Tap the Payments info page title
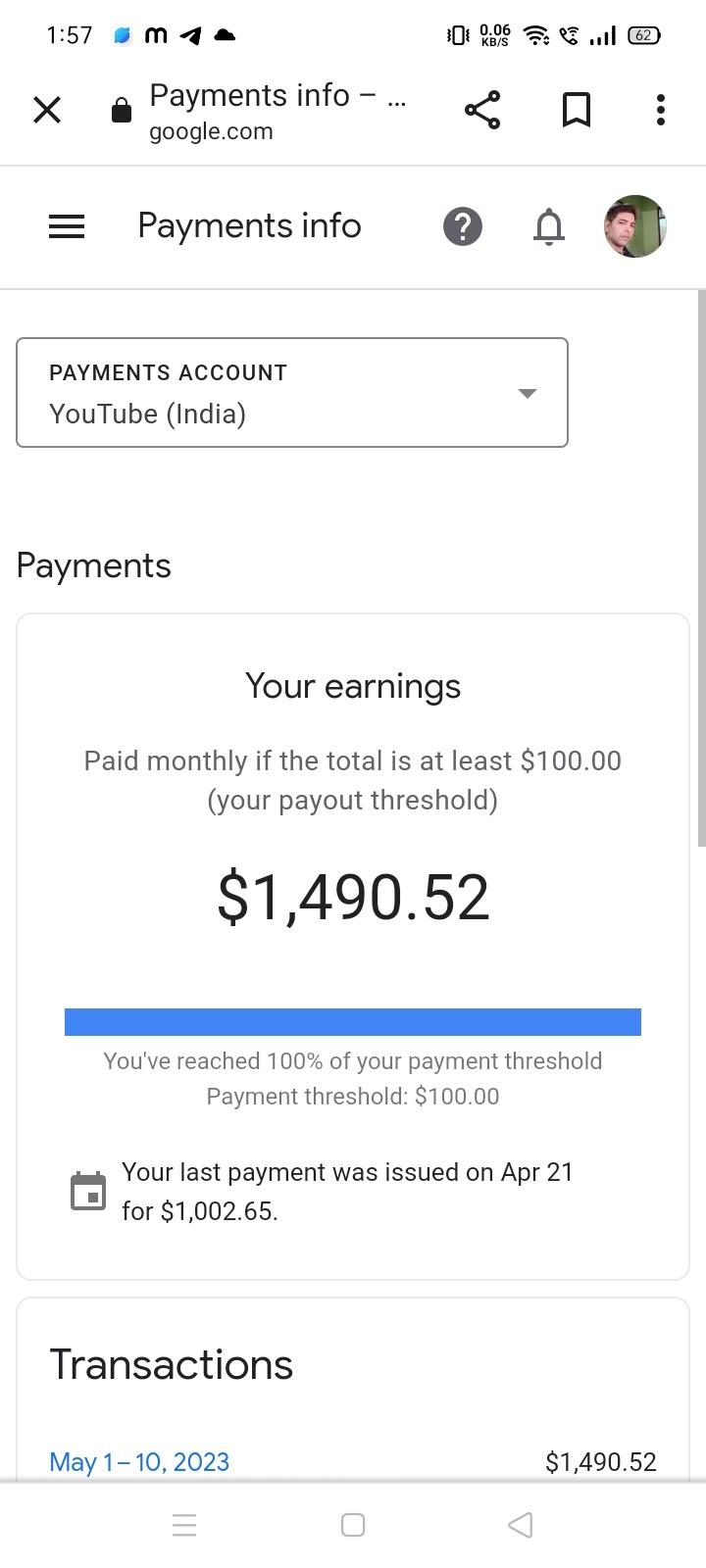 (x=249, y=225)
